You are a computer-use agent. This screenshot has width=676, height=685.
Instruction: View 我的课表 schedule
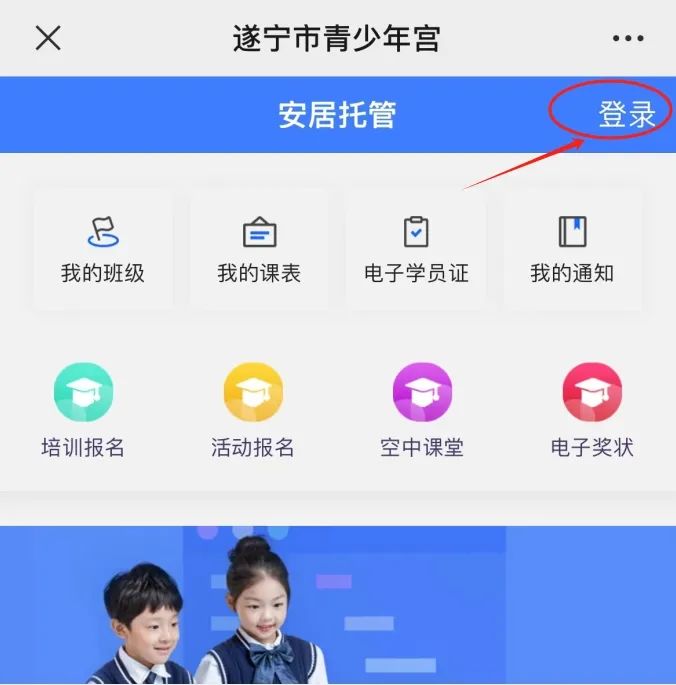[259, 248]
